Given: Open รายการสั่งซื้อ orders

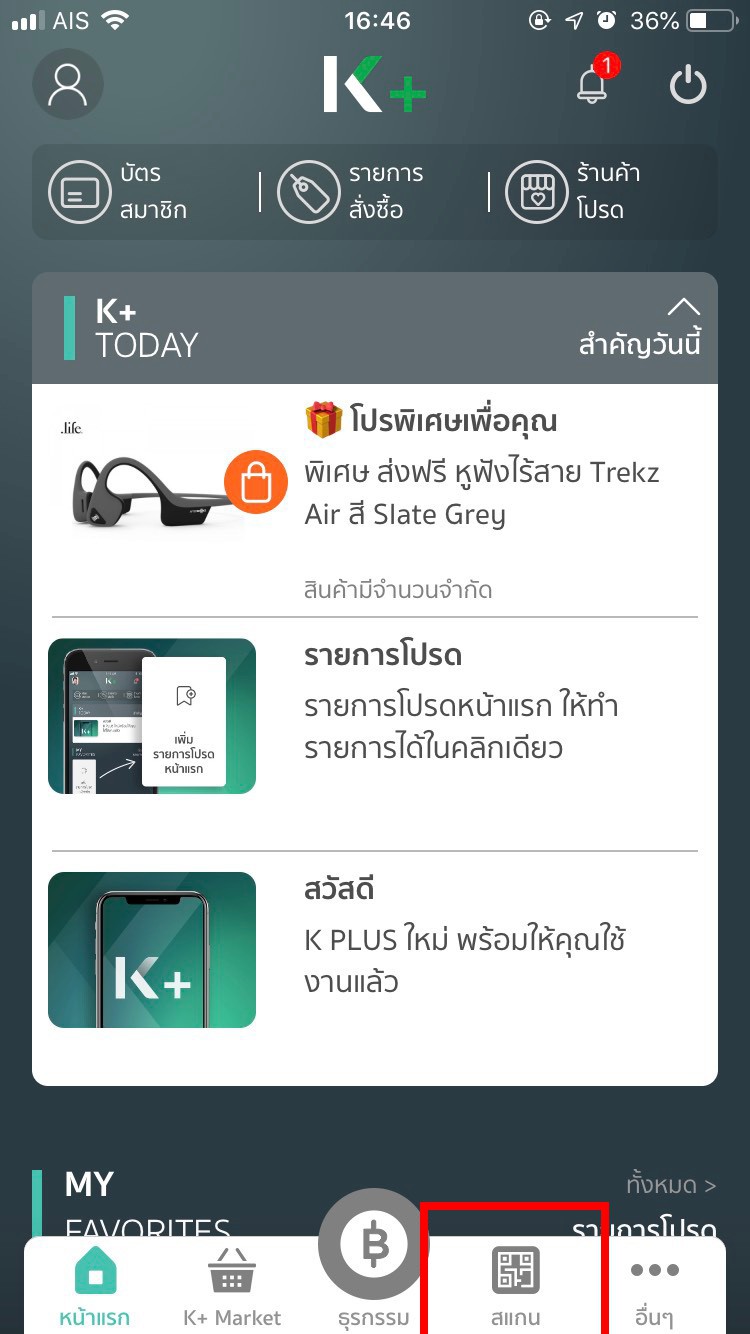Looking at the screenshot, I should pos(352,192).
